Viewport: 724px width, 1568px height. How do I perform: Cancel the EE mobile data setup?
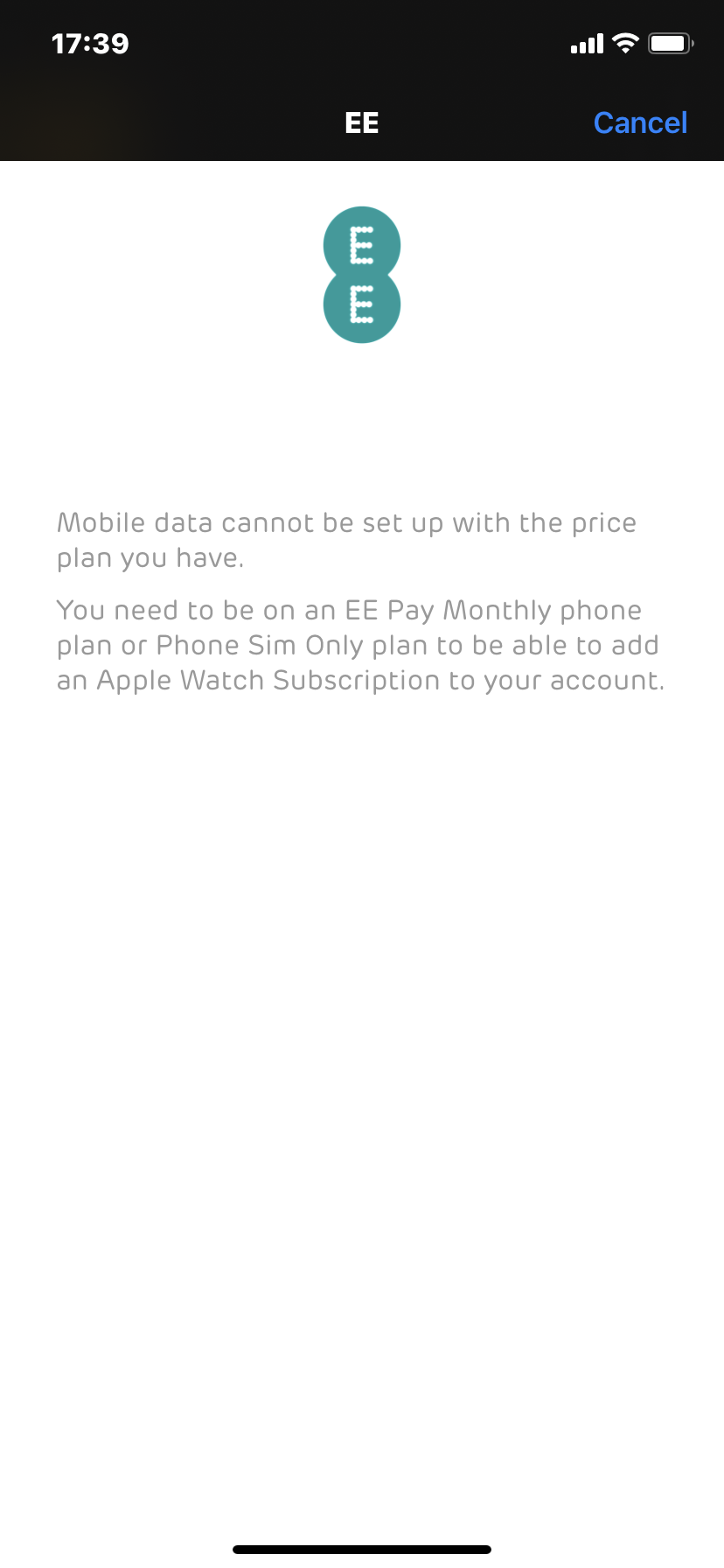(x=640, y=122)
